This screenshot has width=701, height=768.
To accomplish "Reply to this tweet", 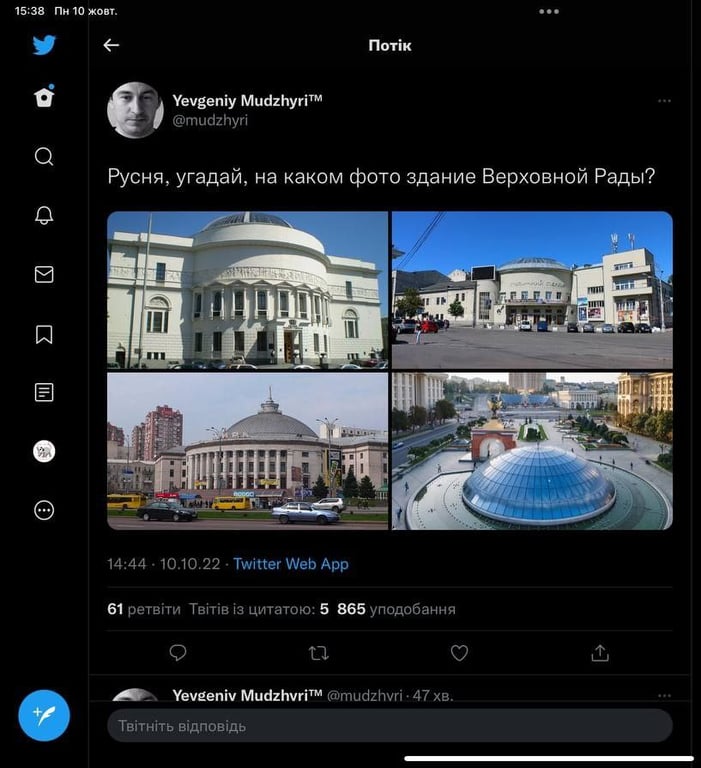I will (x=178, y=653).
